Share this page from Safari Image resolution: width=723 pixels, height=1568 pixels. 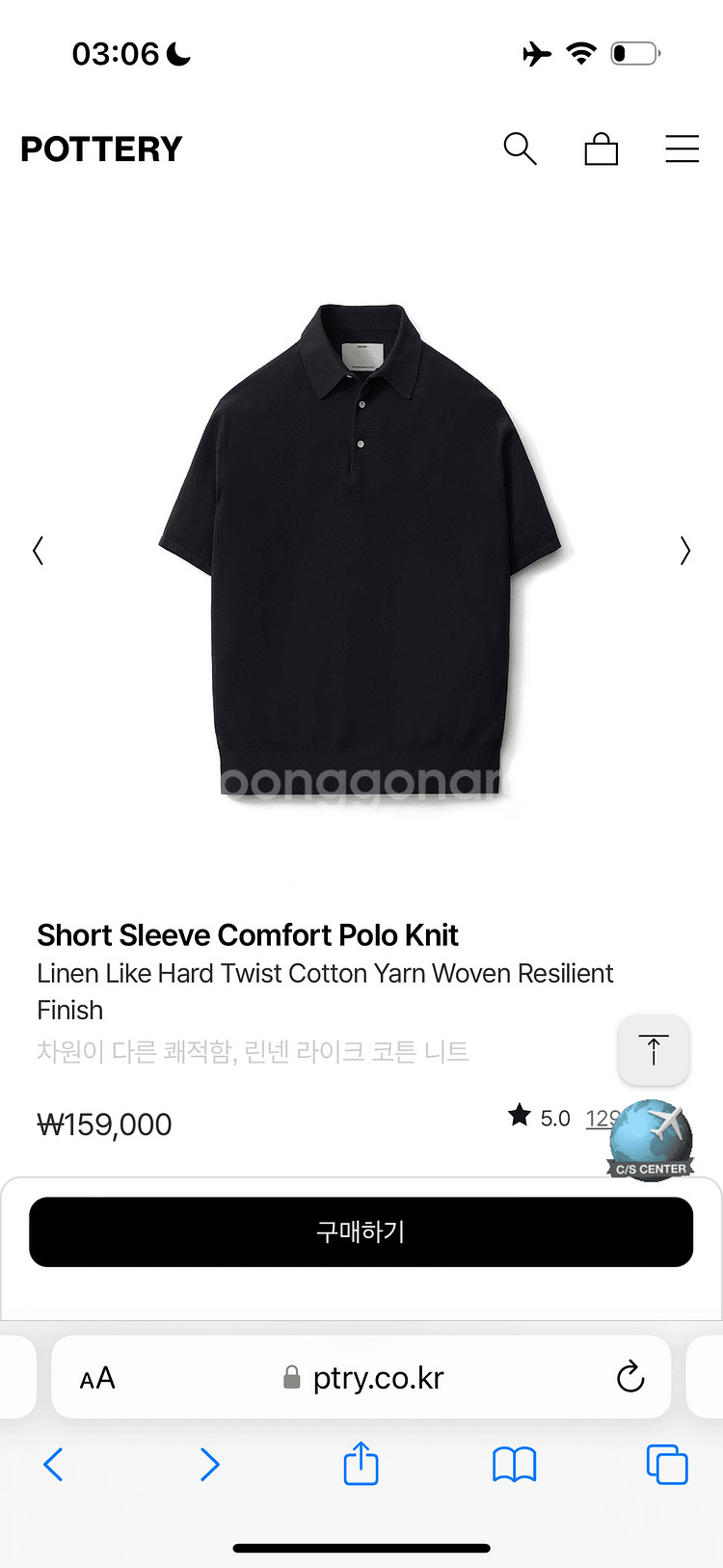click(x=361, y=1463)
